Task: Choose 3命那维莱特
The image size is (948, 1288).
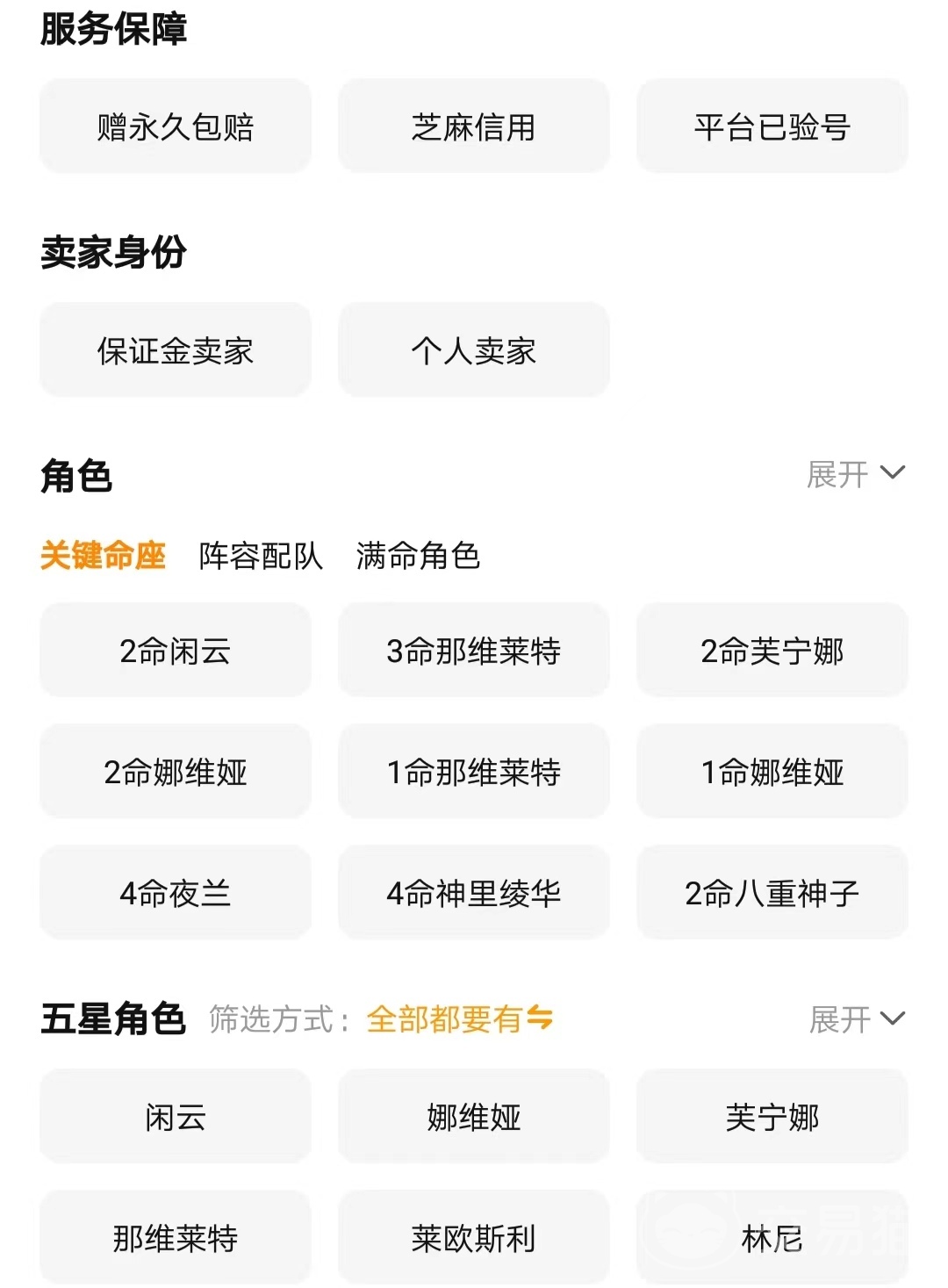Action: pyautogui.click(x=473, y=651)
